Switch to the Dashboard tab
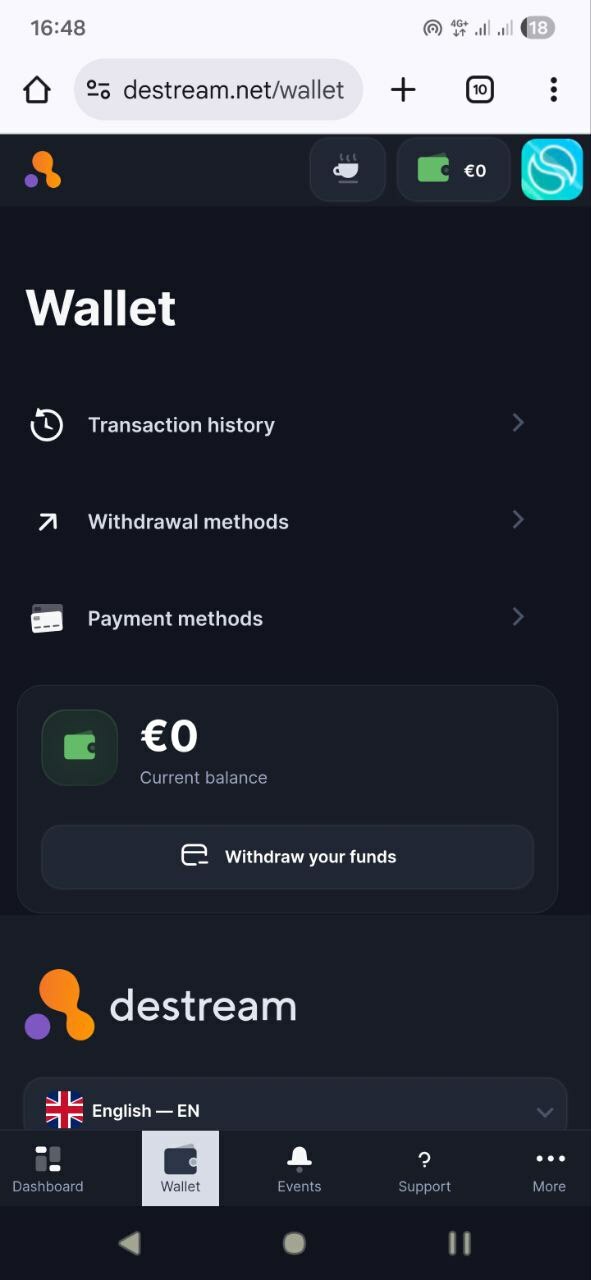The height and width of the screenshot is (1280, 591). pyautogui.click(x=47, y=1169)
